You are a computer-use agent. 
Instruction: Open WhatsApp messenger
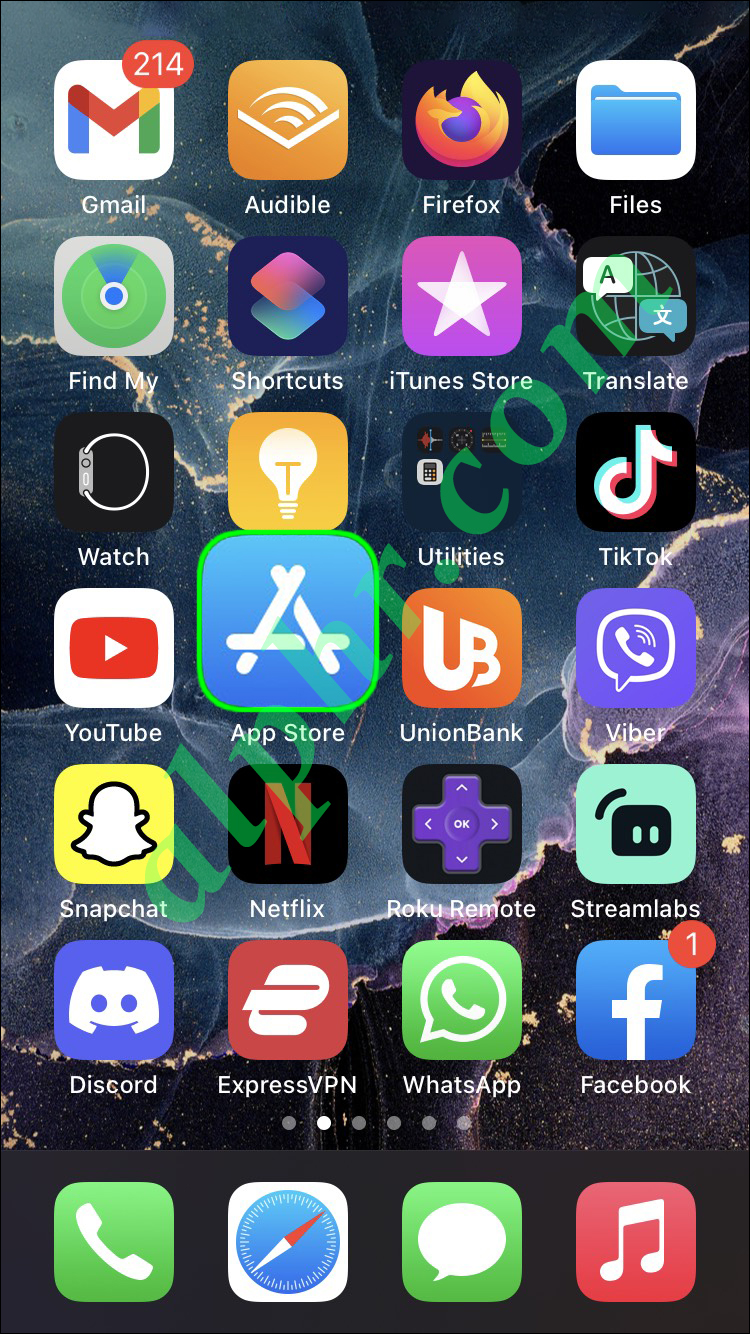pos(461,1000)
